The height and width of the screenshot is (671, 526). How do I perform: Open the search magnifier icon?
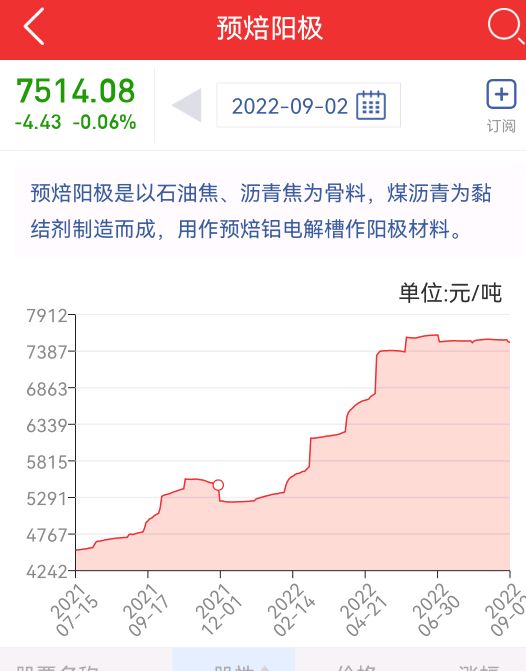(505, 26)
